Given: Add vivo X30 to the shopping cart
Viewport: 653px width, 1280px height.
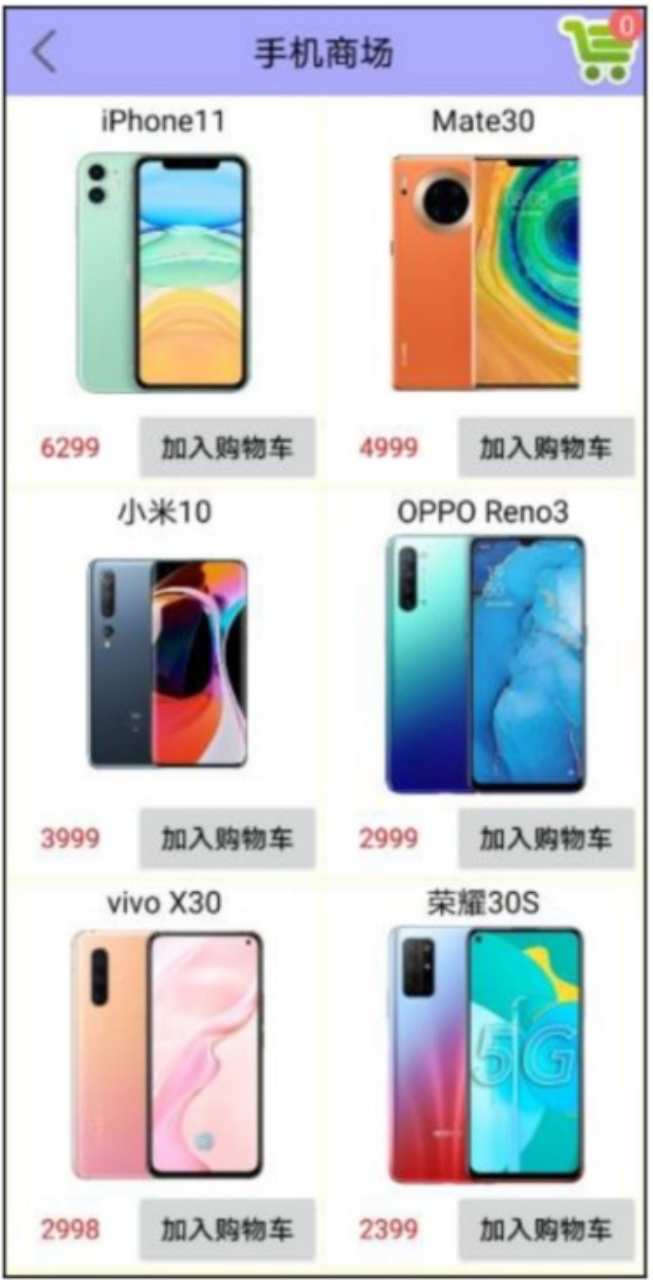Looking at the screenshot, I should pos(227,1229).
